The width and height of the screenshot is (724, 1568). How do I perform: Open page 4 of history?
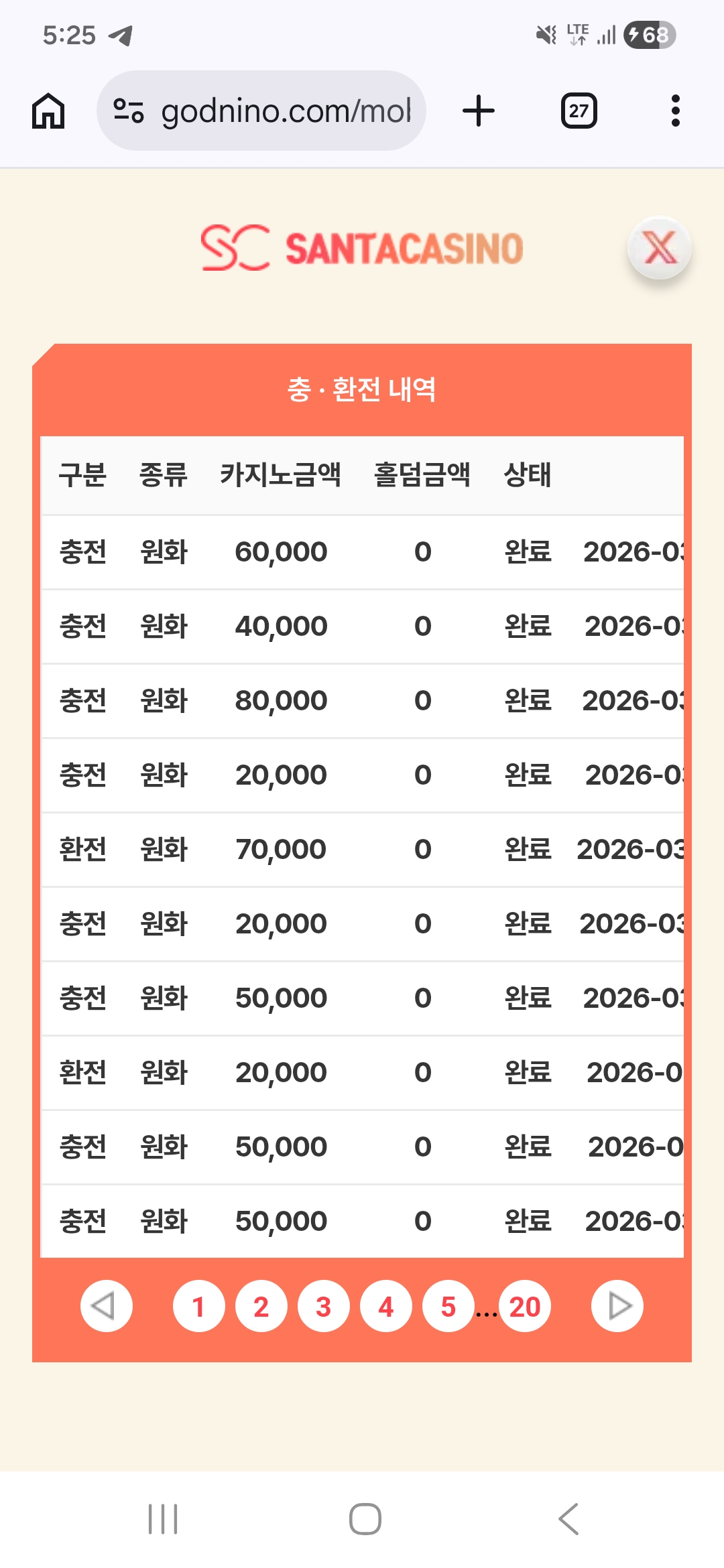coord(385,1306)
